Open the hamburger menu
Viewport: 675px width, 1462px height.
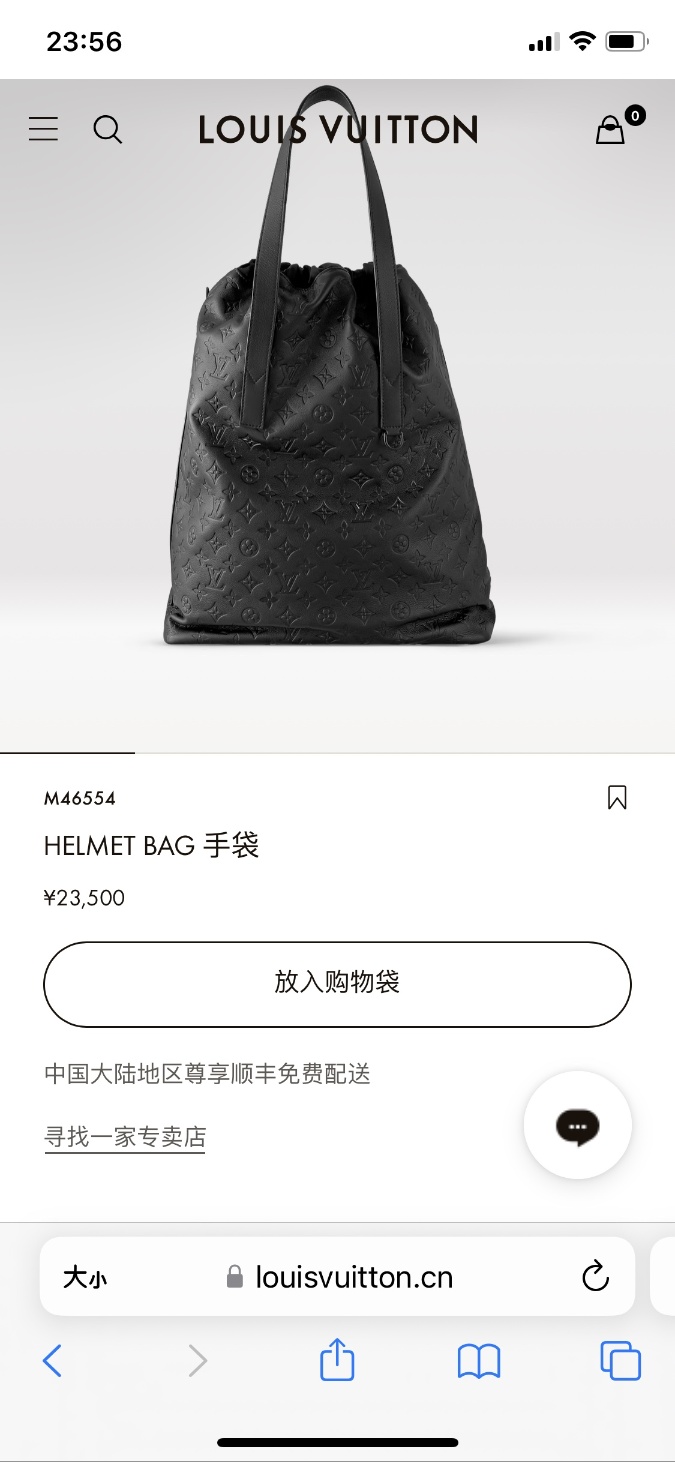point(43,130)
